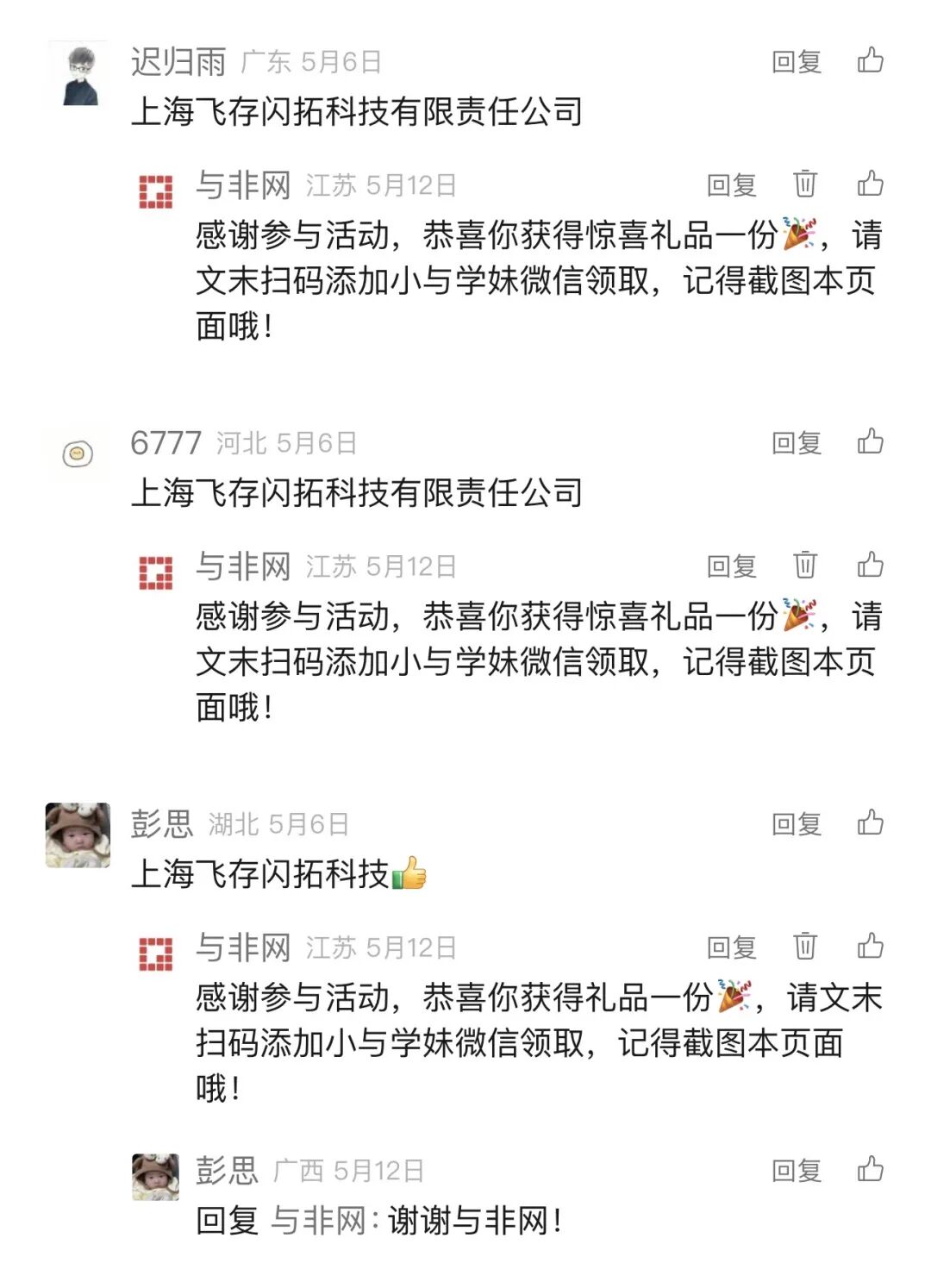Like 彭思's 谢谢与非网 reply
This screenshot has width=931, height=1288.
click(x=870, y=1169)
